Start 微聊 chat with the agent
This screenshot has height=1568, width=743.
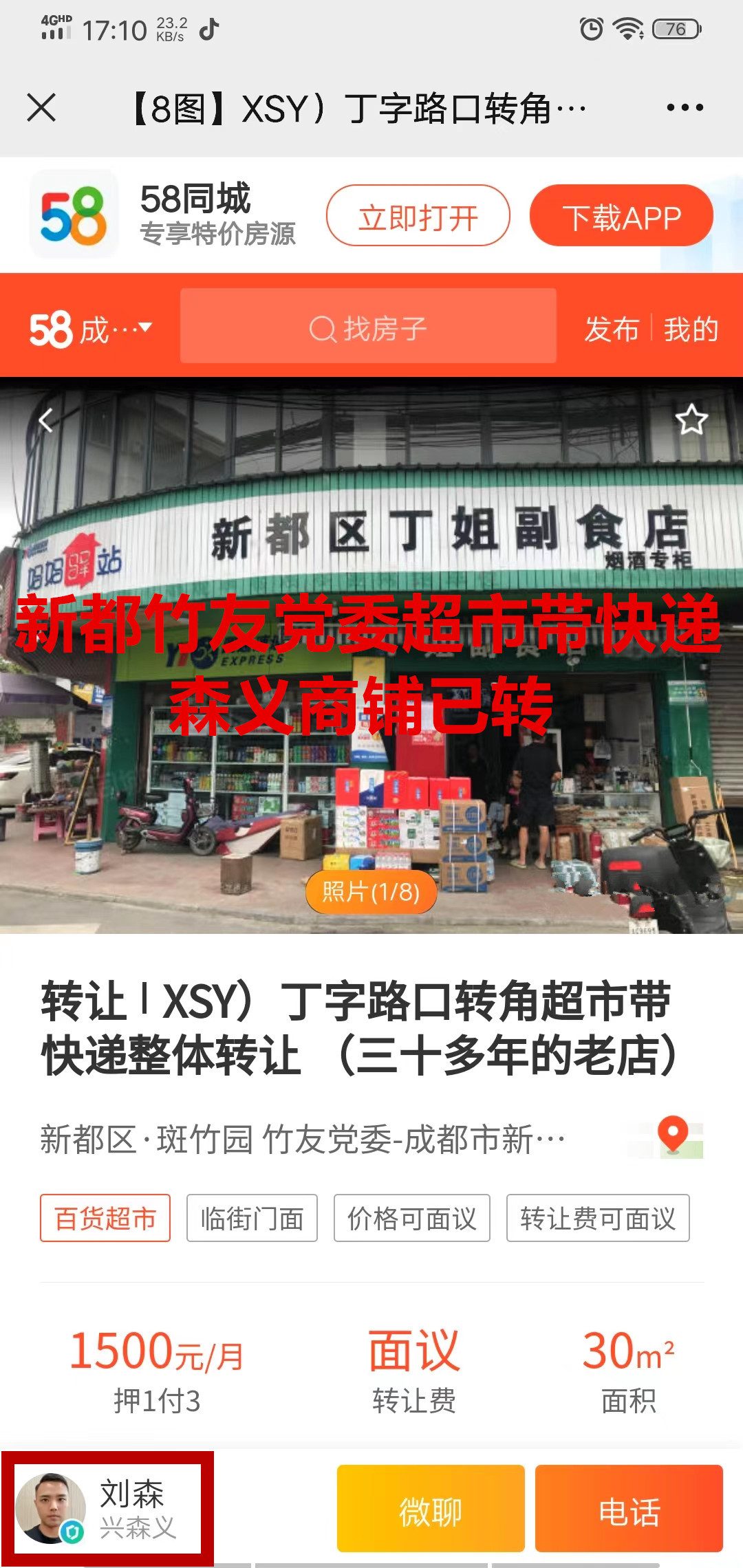tap(431, 1507)
